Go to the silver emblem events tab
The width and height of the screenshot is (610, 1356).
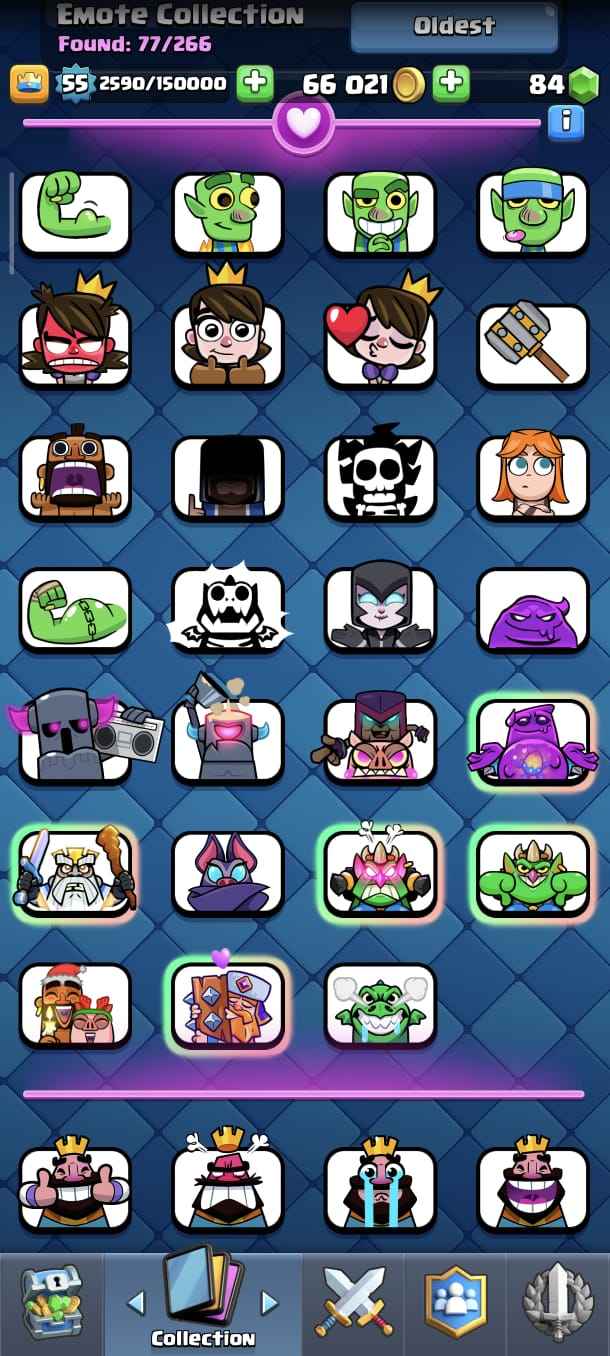pyautogui.click(x=558, y=1303)
